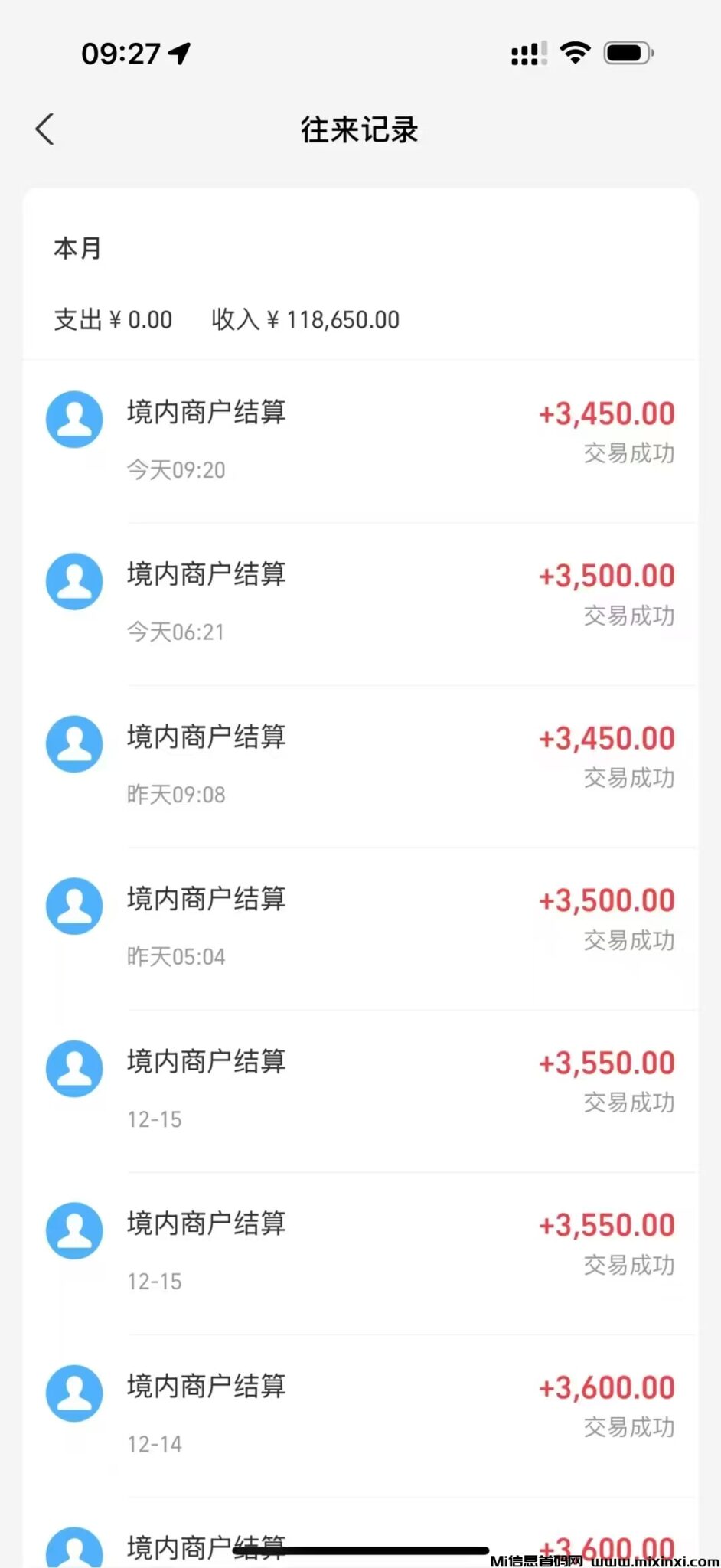This screenshot has width=721, height=1568.
Task: Open the +3,450.00 transaction from today 09:20
Action: tap(605, 413)
